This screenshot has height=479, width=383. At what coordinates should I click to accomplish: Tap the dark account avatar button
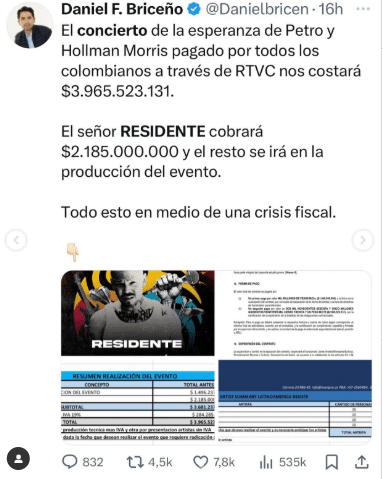tap(18, 459)
